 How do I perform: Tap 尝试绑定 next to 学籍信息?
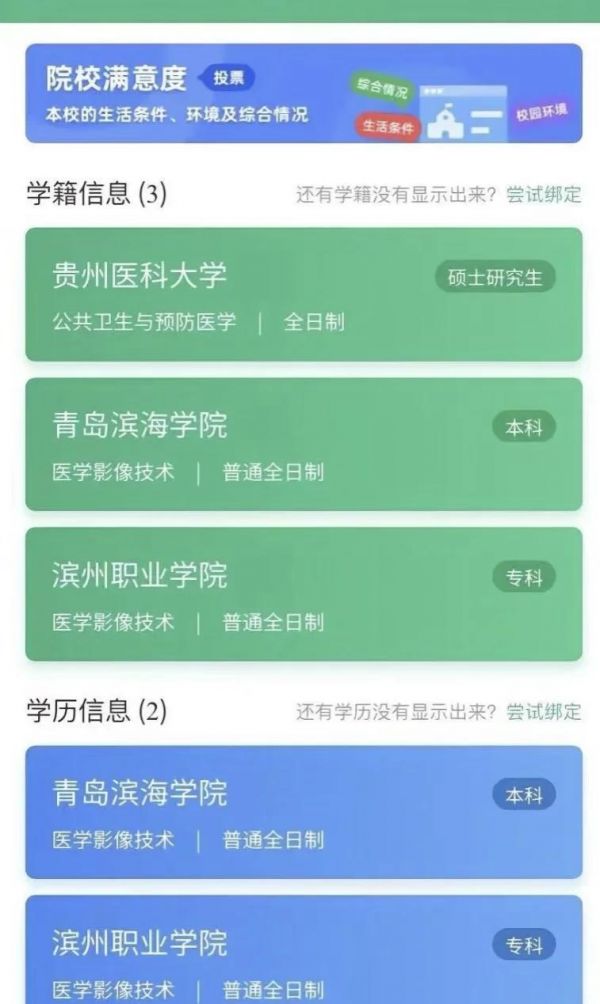[544, 194]
